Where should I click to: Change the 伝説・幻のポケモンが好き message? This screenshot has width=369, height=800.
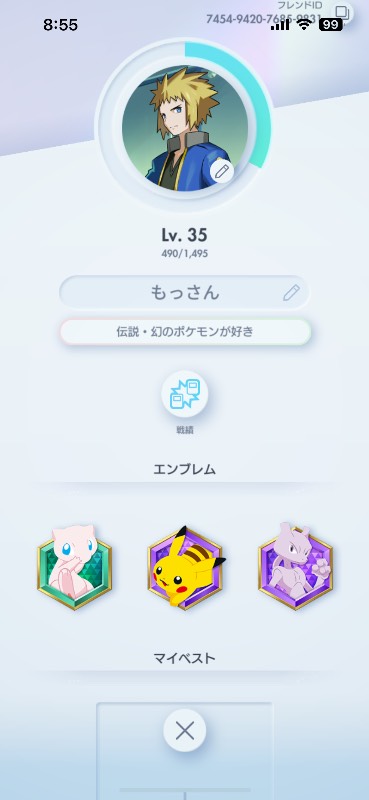click(185, 332)
